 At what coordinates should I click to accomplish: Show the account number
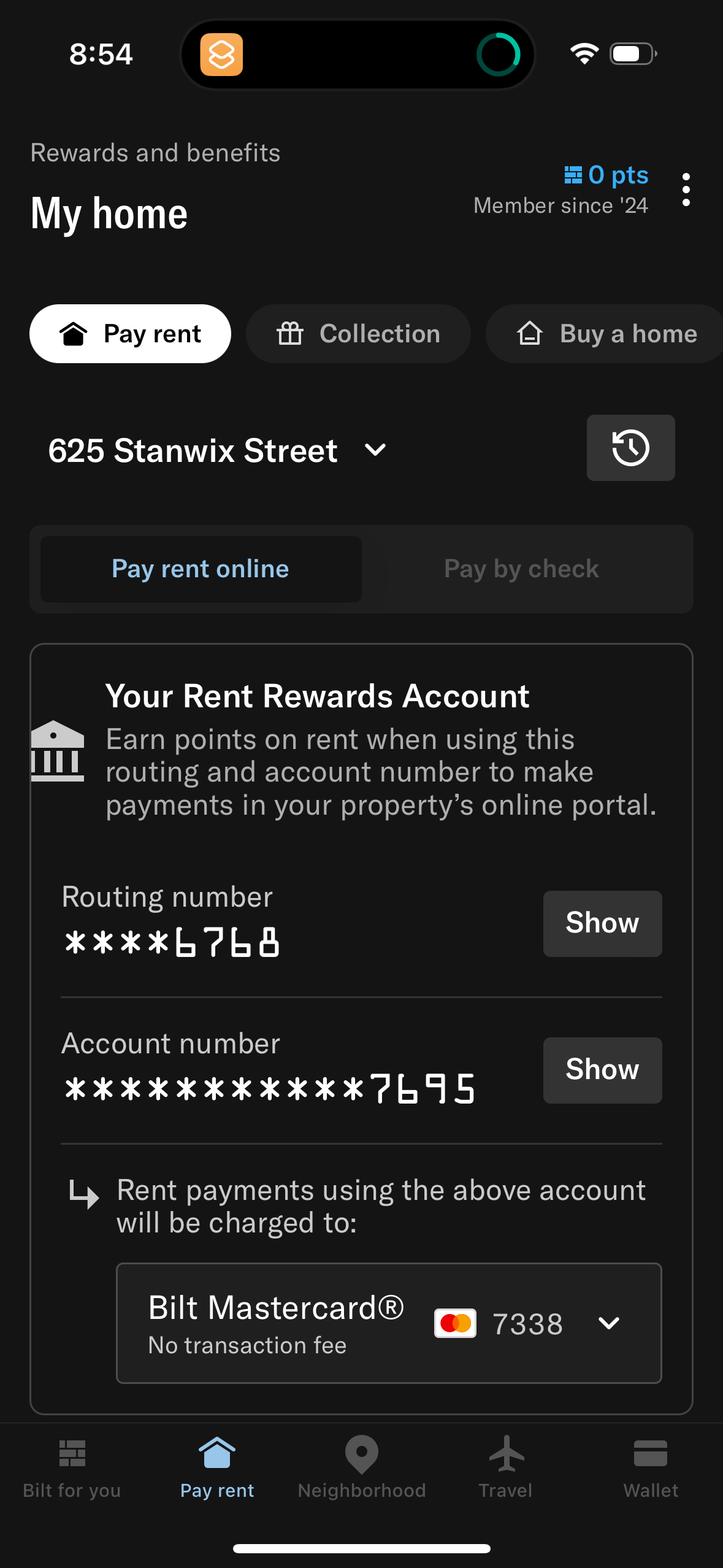pos(602,1069)
